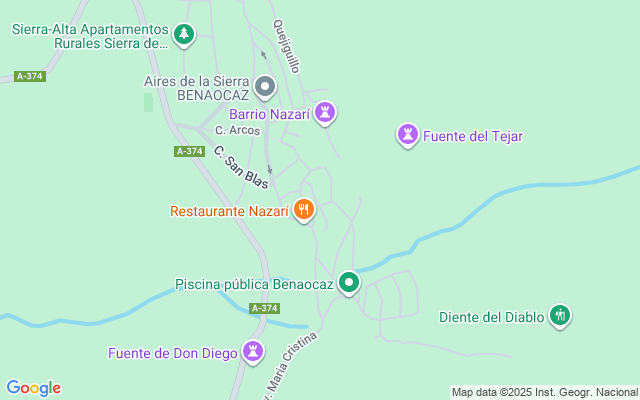
Task: Select the Restaurante Nazarí restaurant marker
Action: (305, 210)
